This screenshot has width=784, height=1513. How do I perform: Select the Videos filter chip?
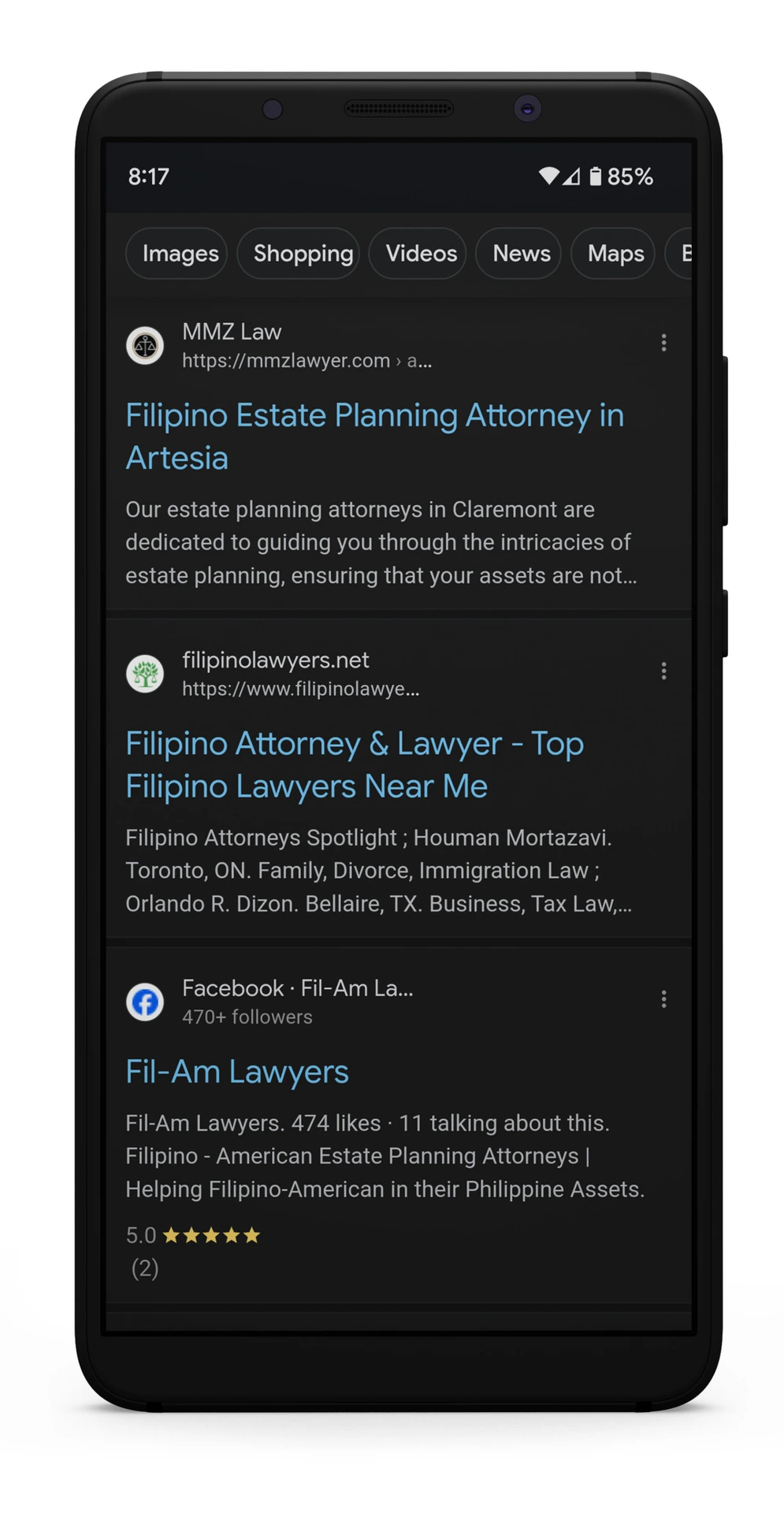[x=421, y=254]
